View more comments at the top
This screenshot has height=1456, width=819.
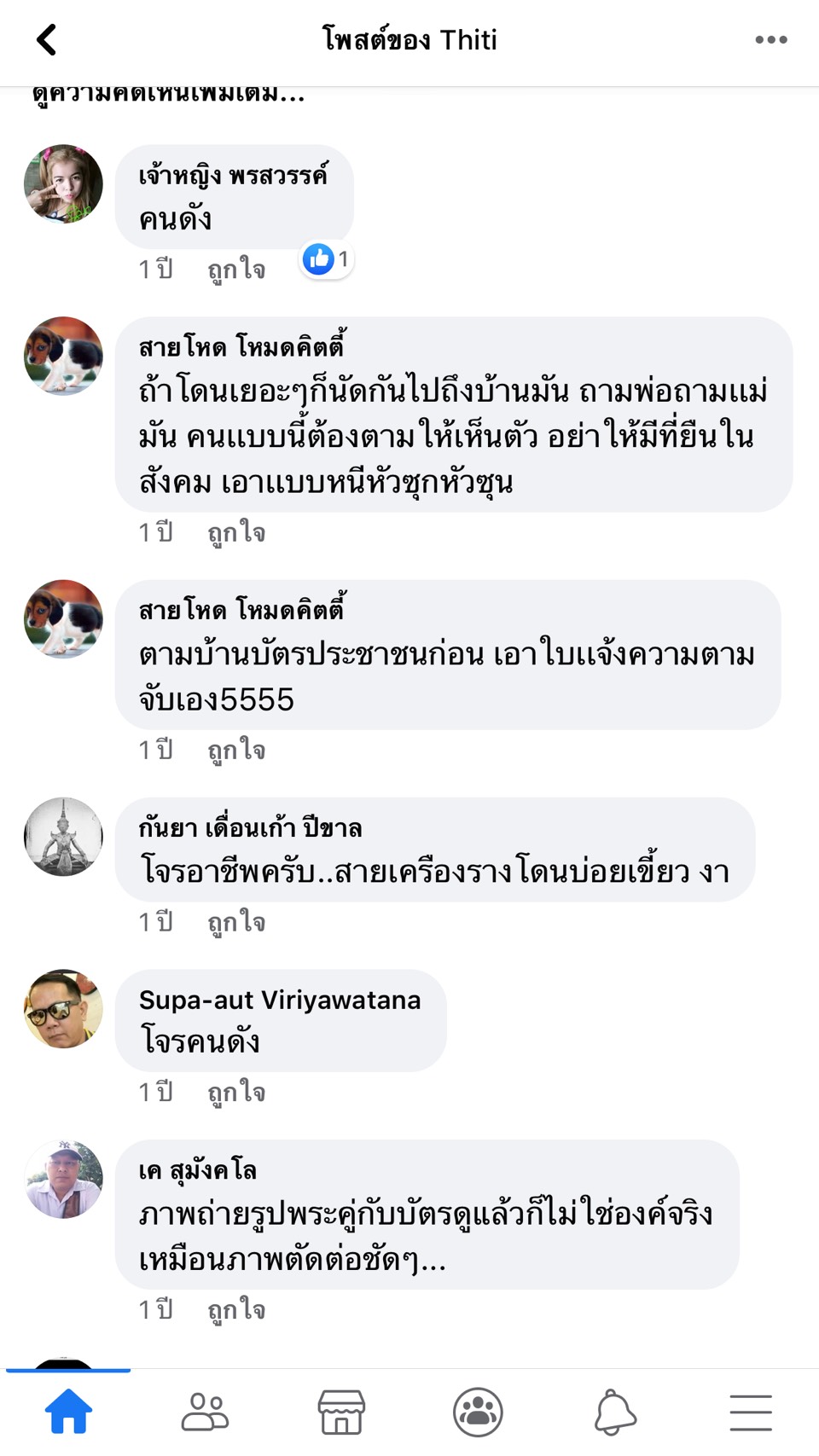pyautogui.click(x=168, y=94)
